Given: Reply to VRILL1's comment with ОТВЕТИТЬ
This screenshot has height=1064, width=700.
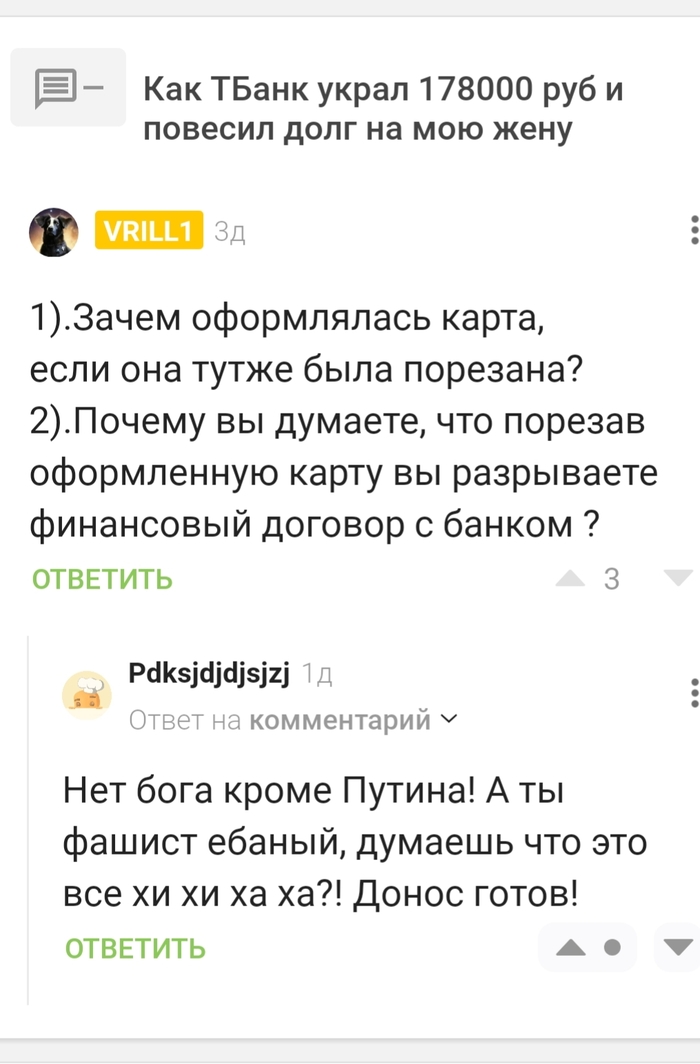Looking at the screenshot, I should [x=102, y=579].
